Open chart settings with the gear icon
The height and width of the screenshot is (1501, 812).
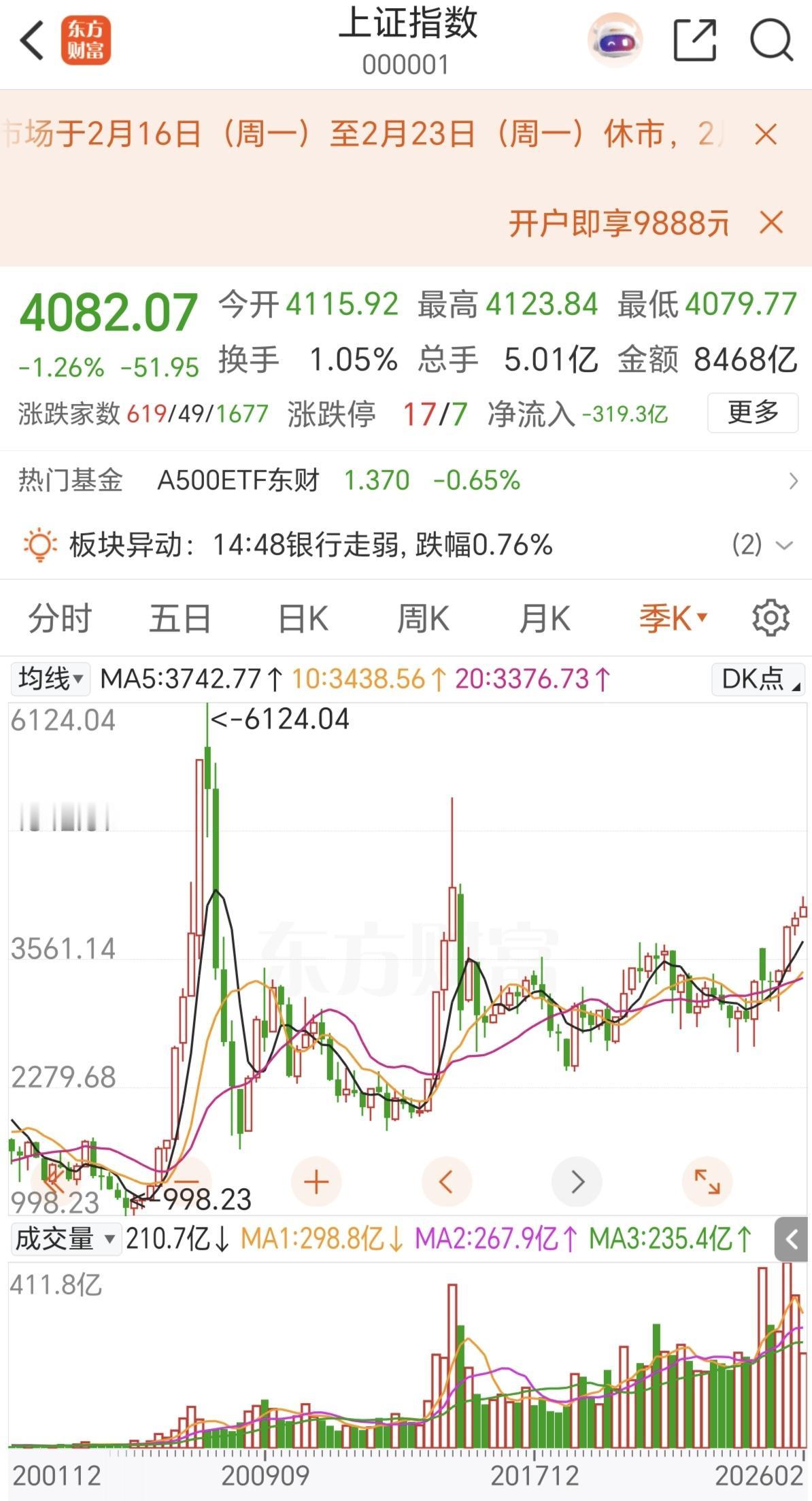pyautogui.click(x=769, y=618)
